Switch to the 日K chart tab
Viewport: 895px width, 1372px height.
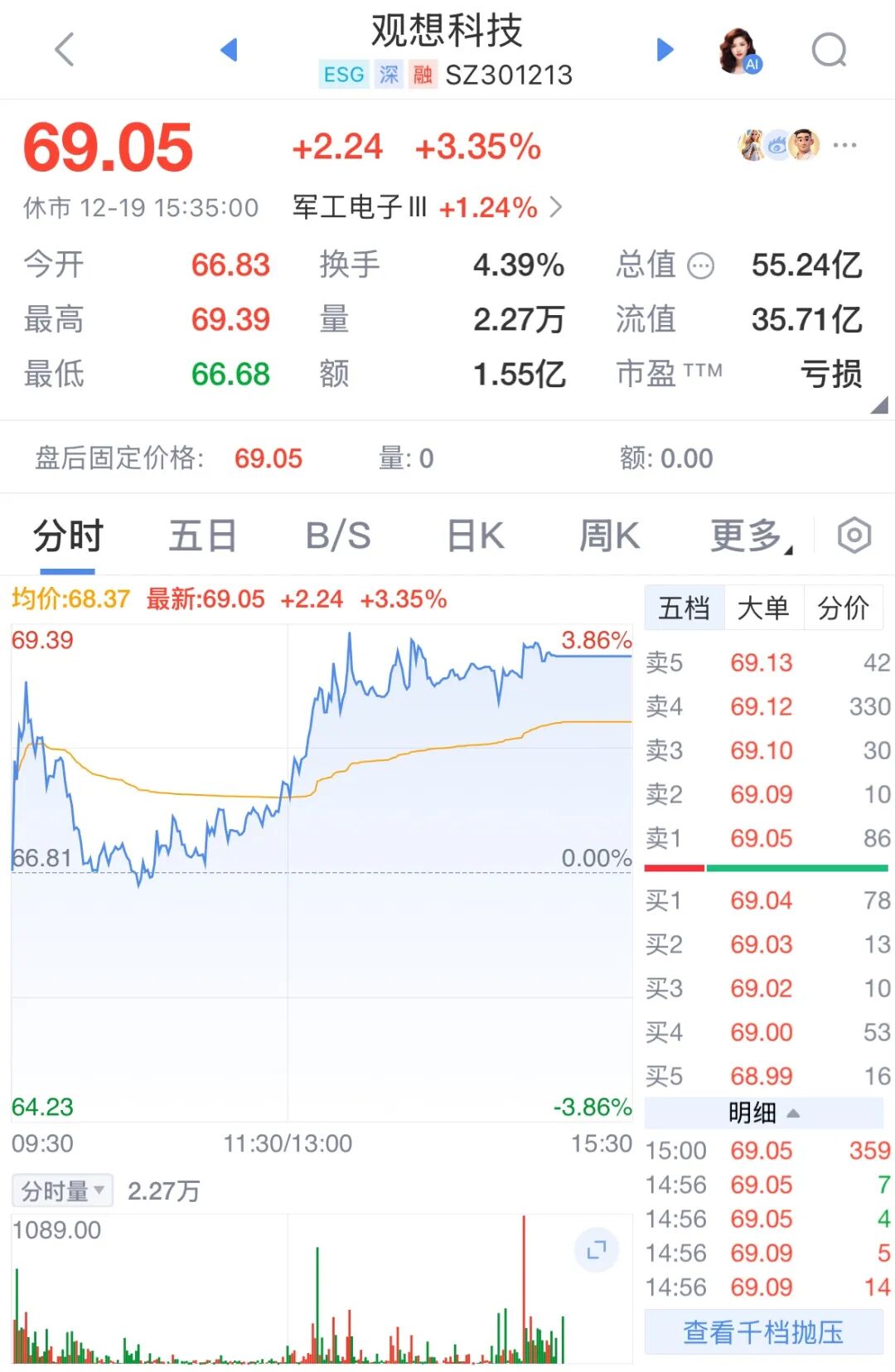click(475, 536)
